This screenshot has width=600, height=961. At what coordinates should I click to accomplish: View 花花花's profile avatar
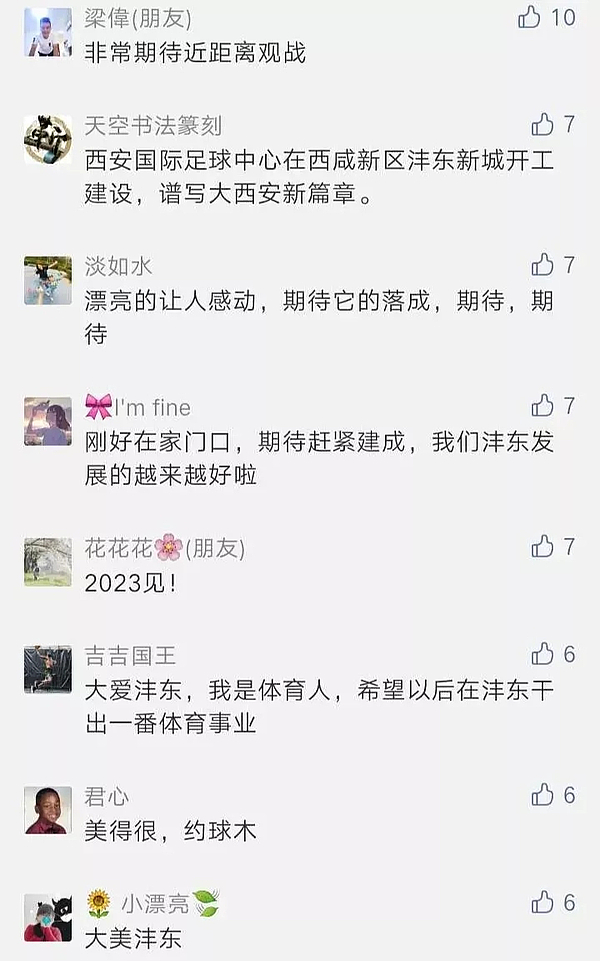48,562
